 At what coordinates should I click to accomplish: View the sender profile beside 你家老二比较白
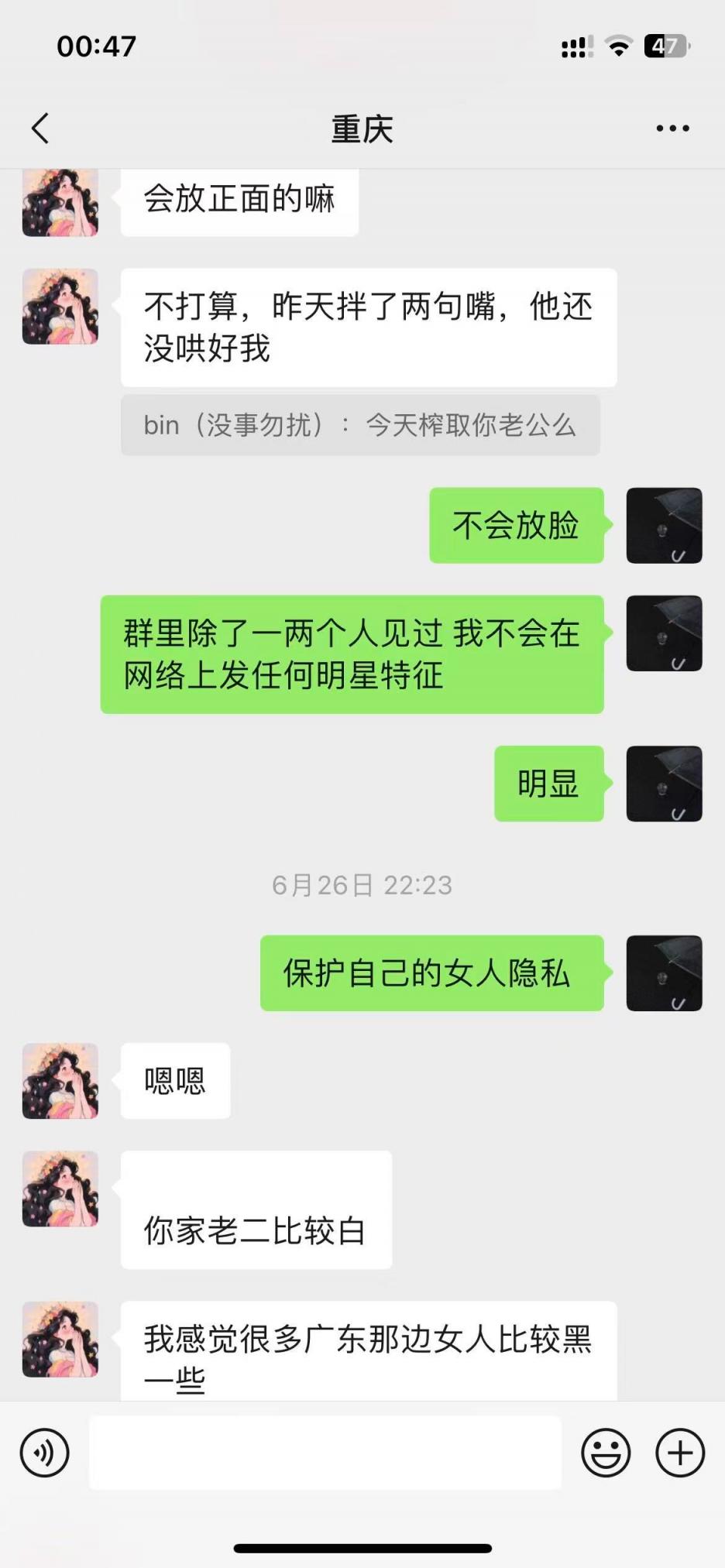[x=60, y=1189]
